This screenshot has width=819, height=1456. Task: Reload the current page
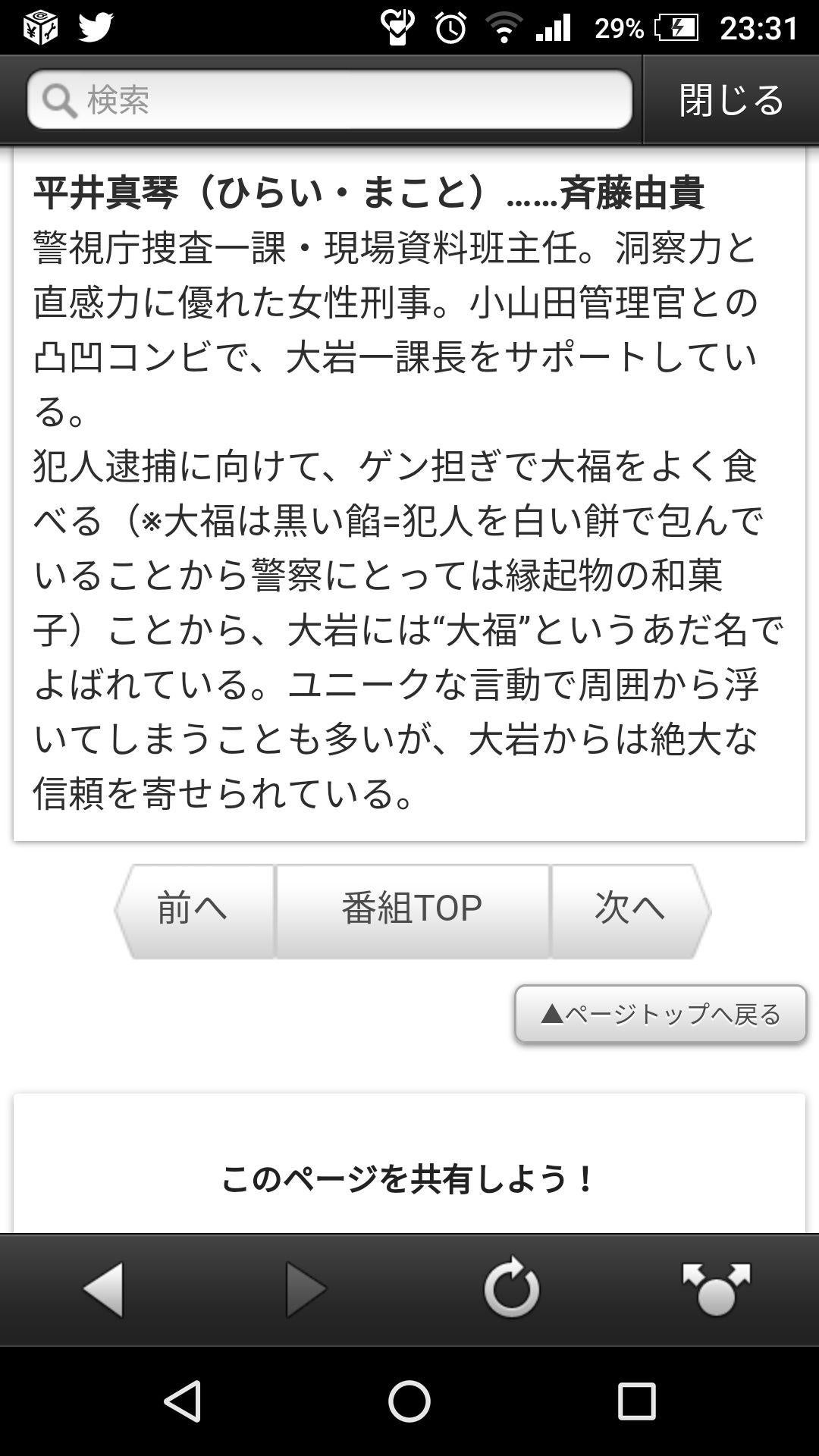[x=512, y=1288]
